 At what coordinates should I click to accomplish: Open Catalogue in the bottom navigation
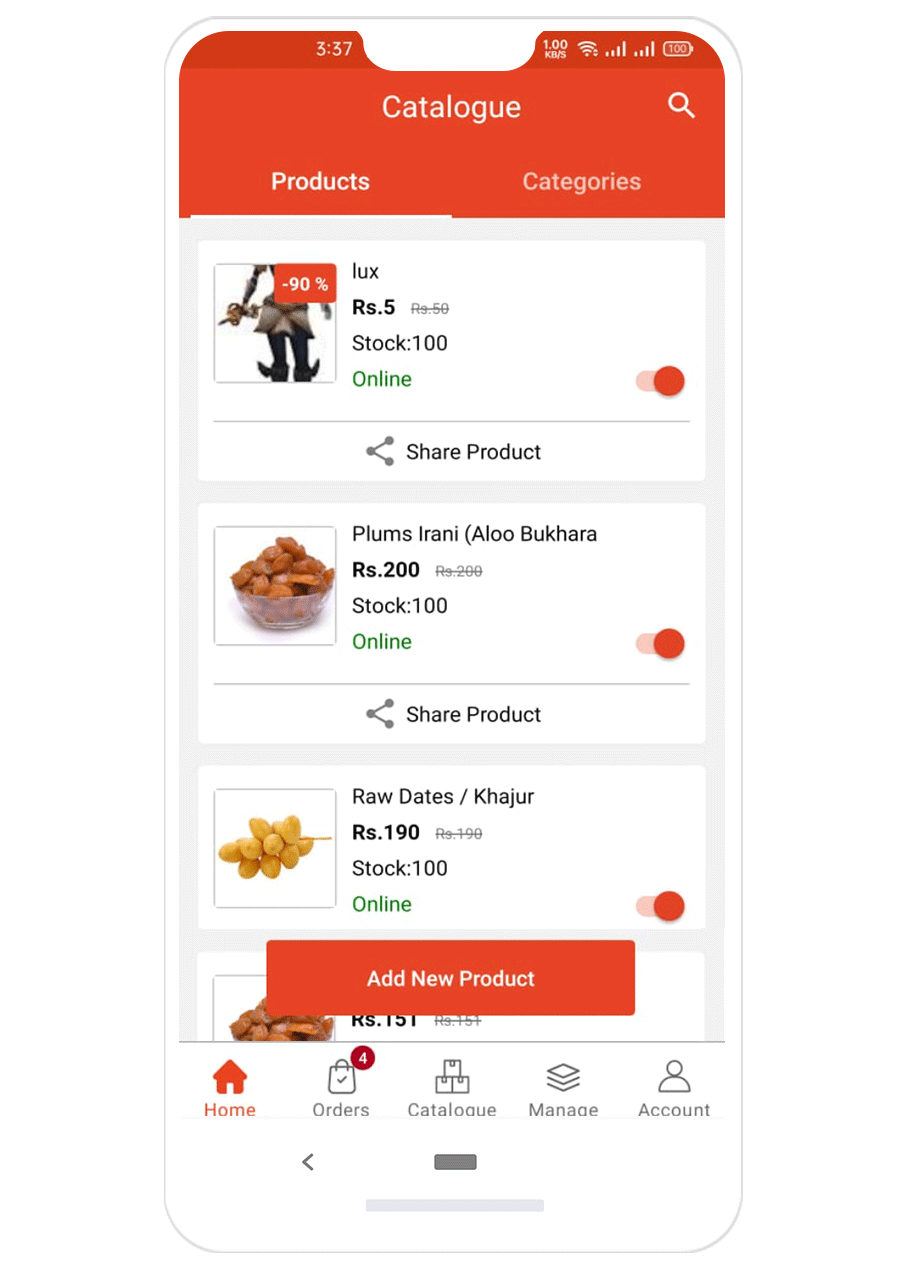[452, 1088]
